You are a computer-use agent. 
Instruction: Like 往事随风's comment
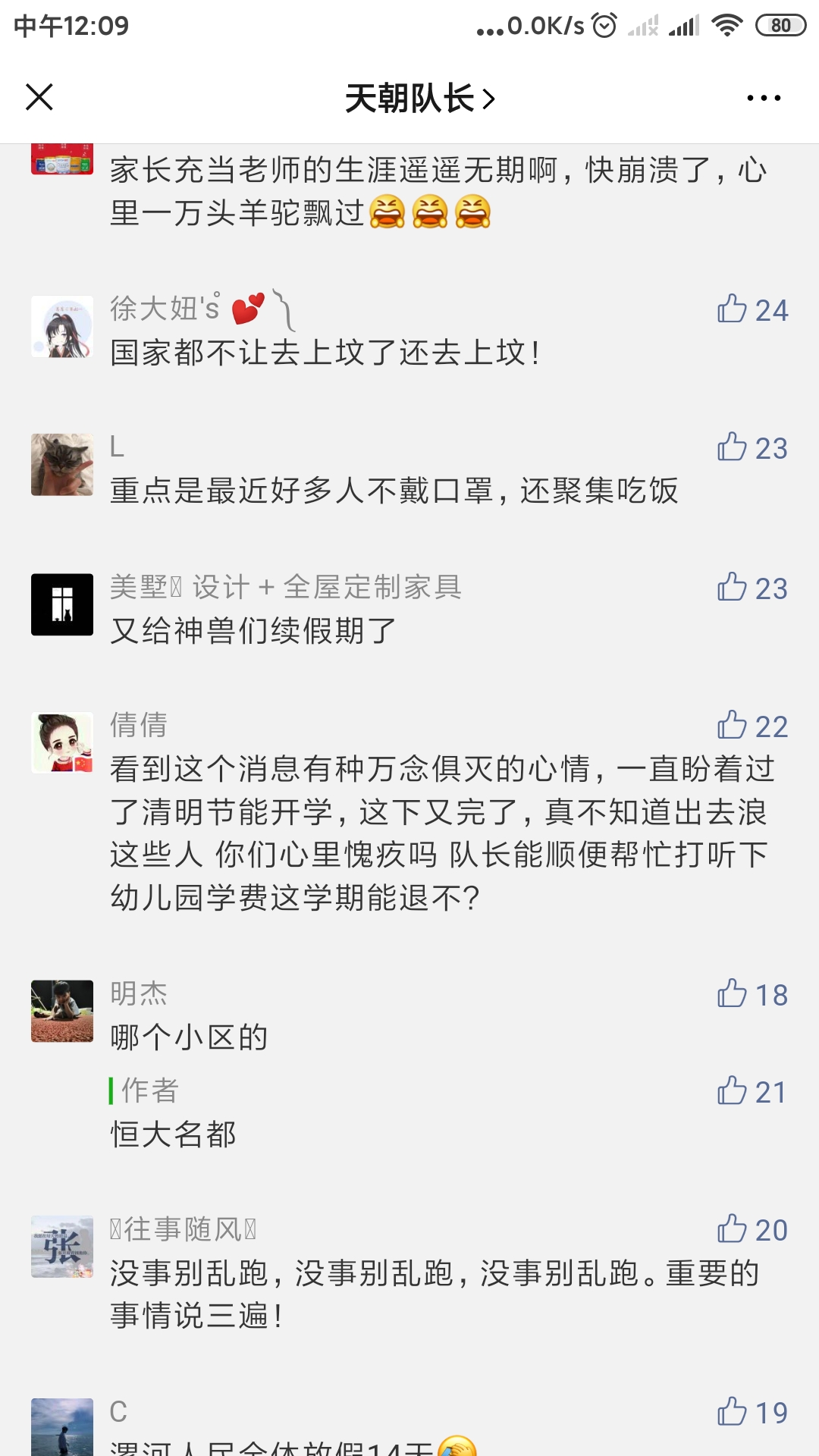pos(733,1229)
